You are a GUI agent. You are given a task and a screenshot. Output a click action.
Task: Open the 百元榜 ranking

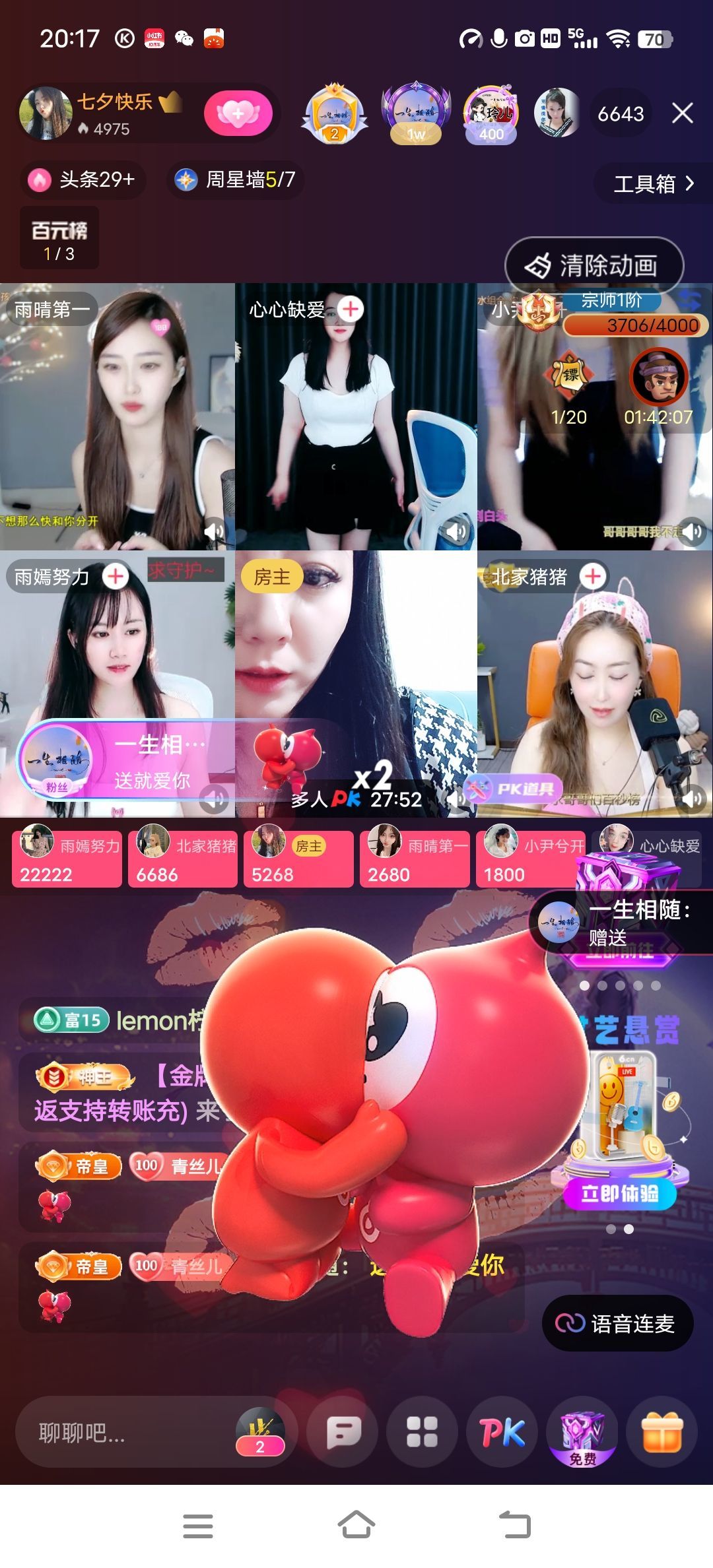[59, 238]
